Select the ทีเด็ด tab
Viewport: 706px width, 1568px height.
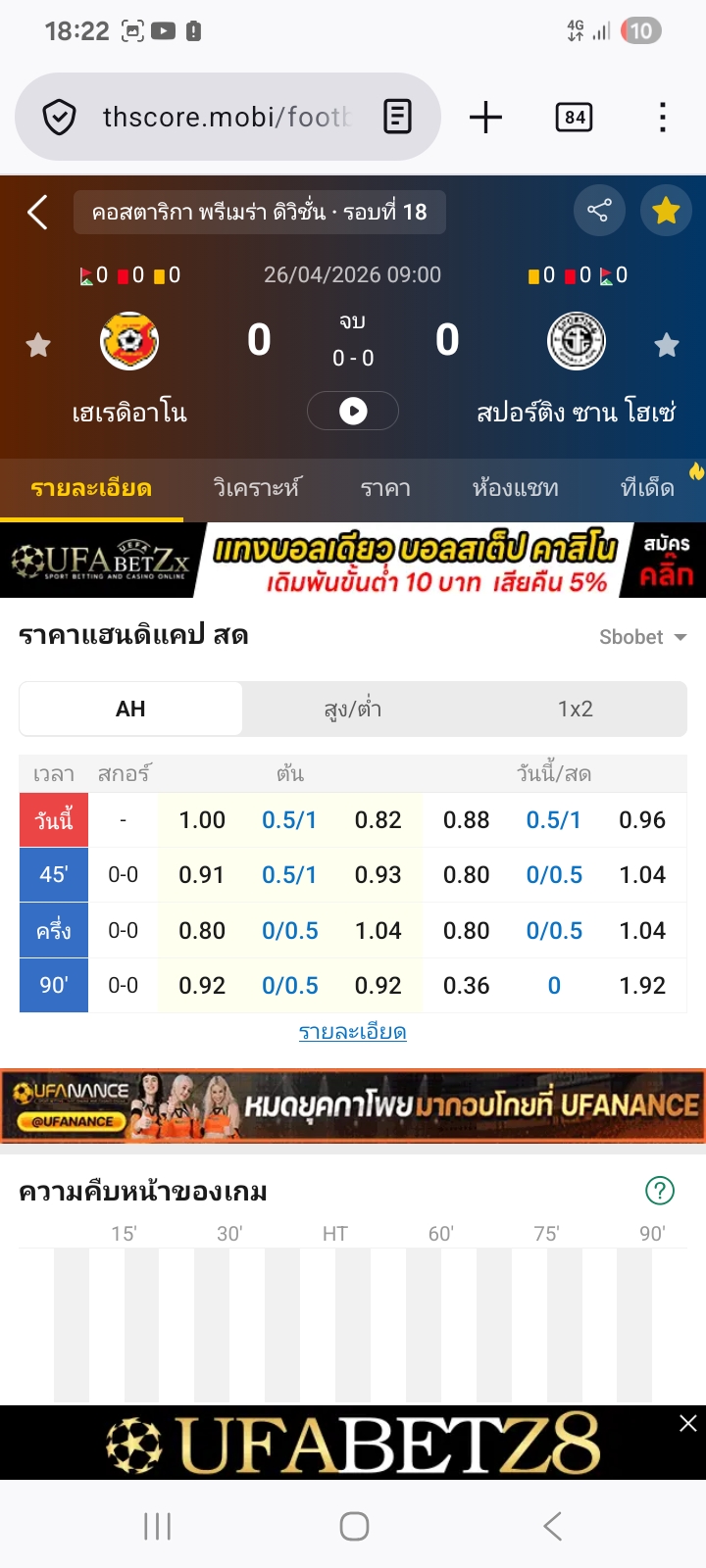(x=647, y=488)
